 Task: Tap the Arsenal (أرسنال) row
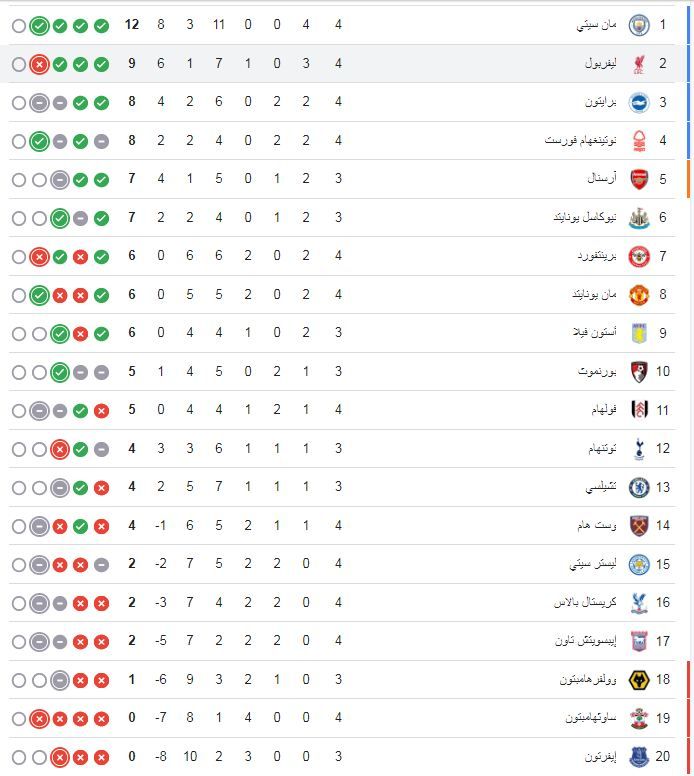click(602, 179)
